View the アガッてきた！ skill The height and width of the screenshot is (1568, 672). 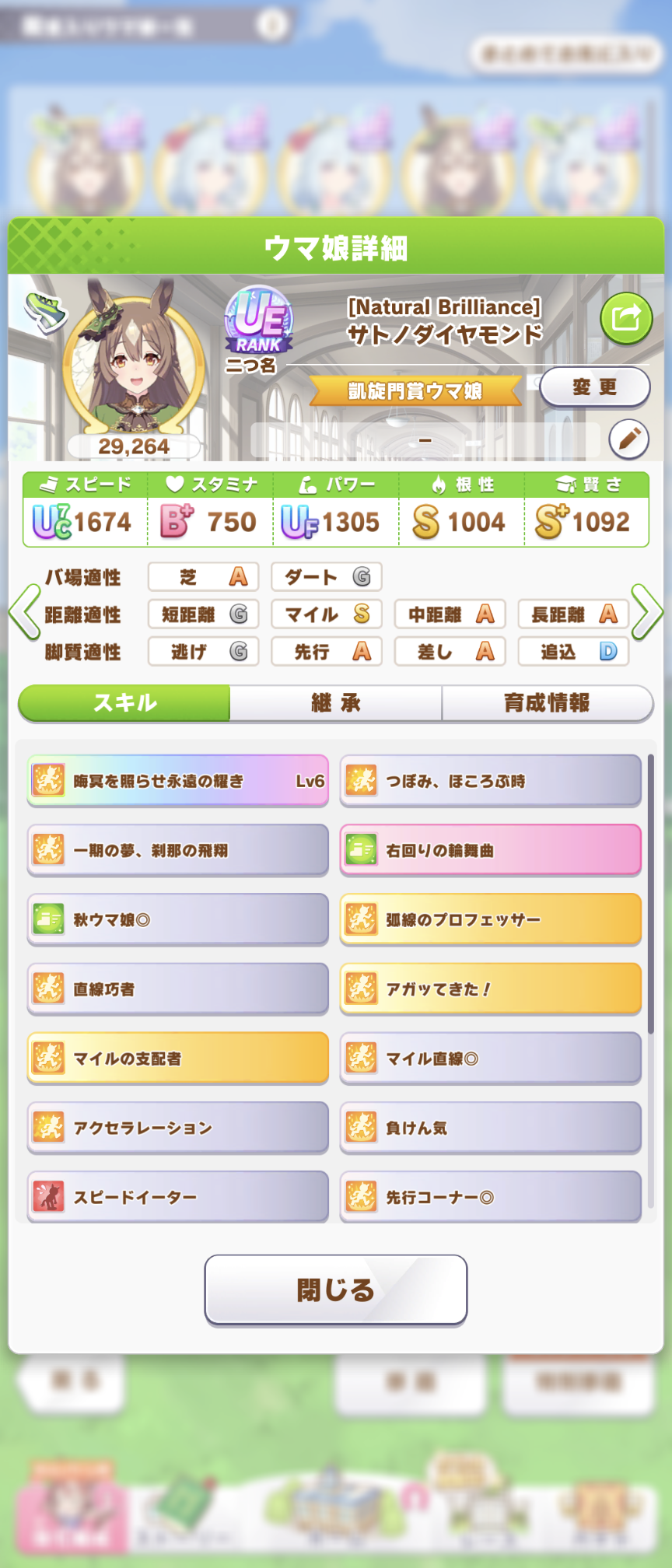[490, 989]
